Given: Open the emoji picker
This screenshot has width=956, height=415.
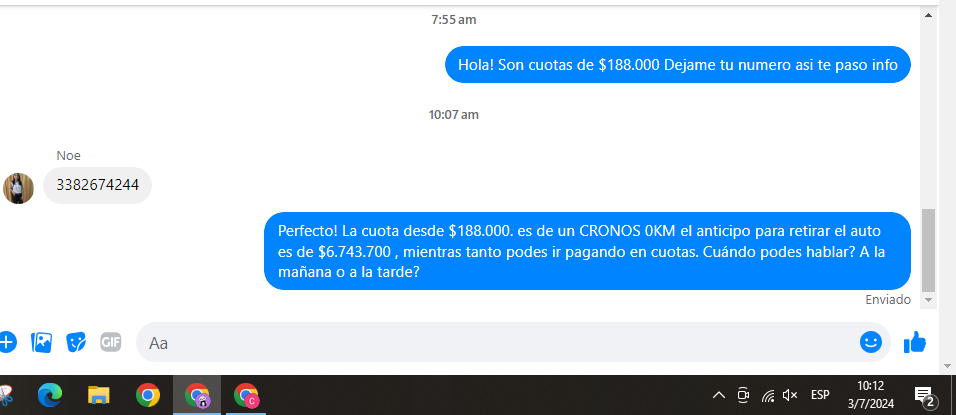Looking at the screenshot, I should (x=871, y=342).
